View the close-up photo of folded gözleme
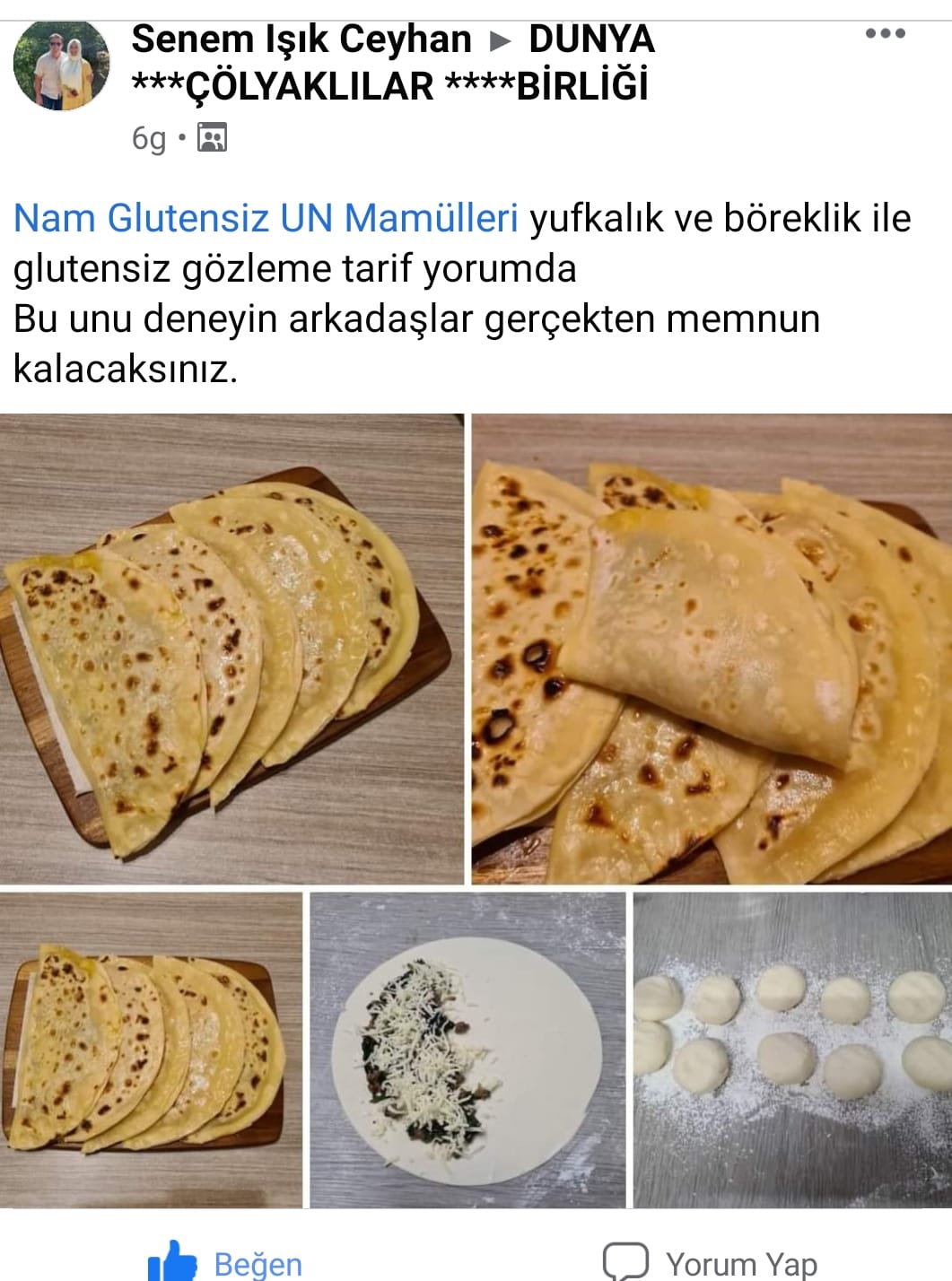Image resolution: width=952 pixels, height=1281 pixels. point(712,649)
